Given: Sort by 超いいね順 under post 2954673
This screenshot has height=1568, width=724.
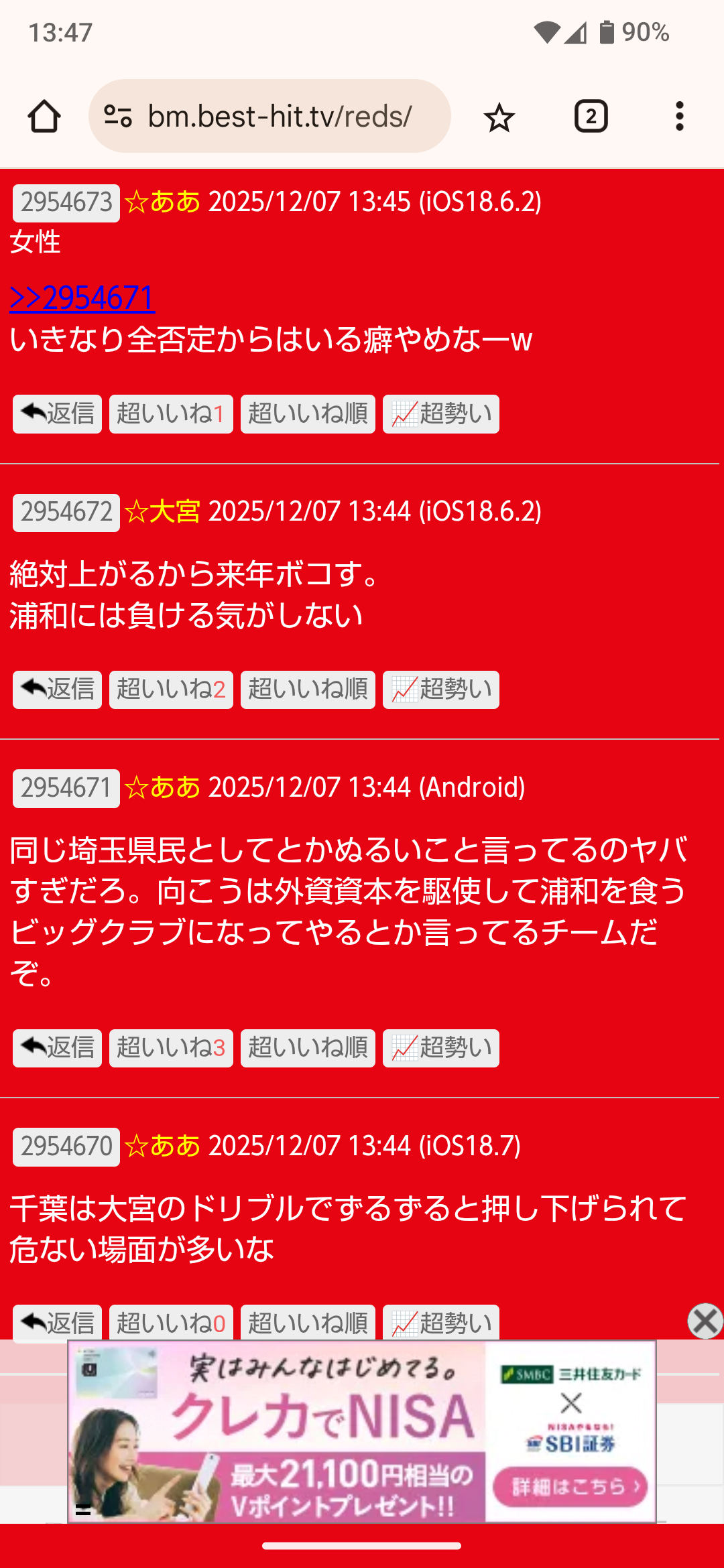Looking at the screenshot, I should (x=308, y=413).
